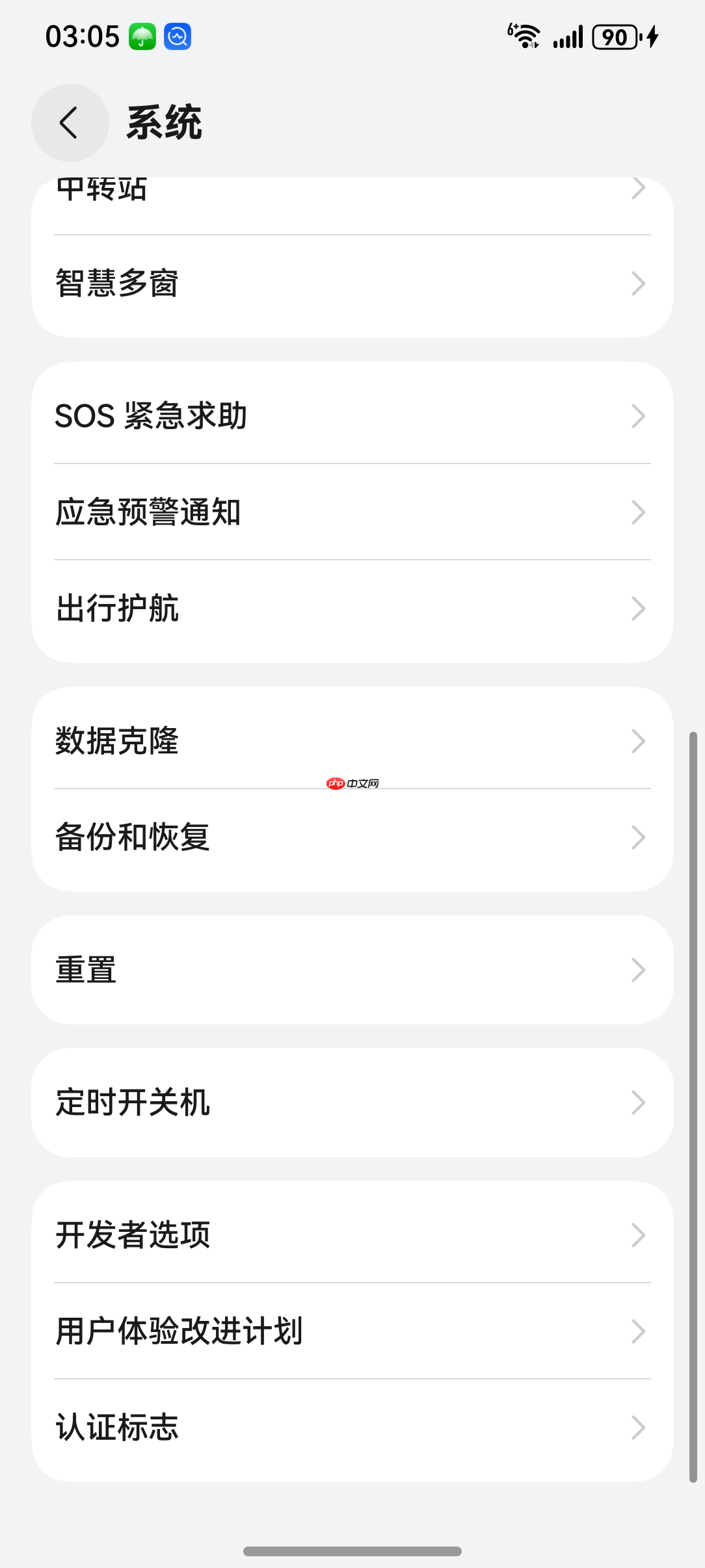Open 开发者选项 developer options
Image resolution: width=705 pixels, height=1568 pixels.
pos(352,1235)
